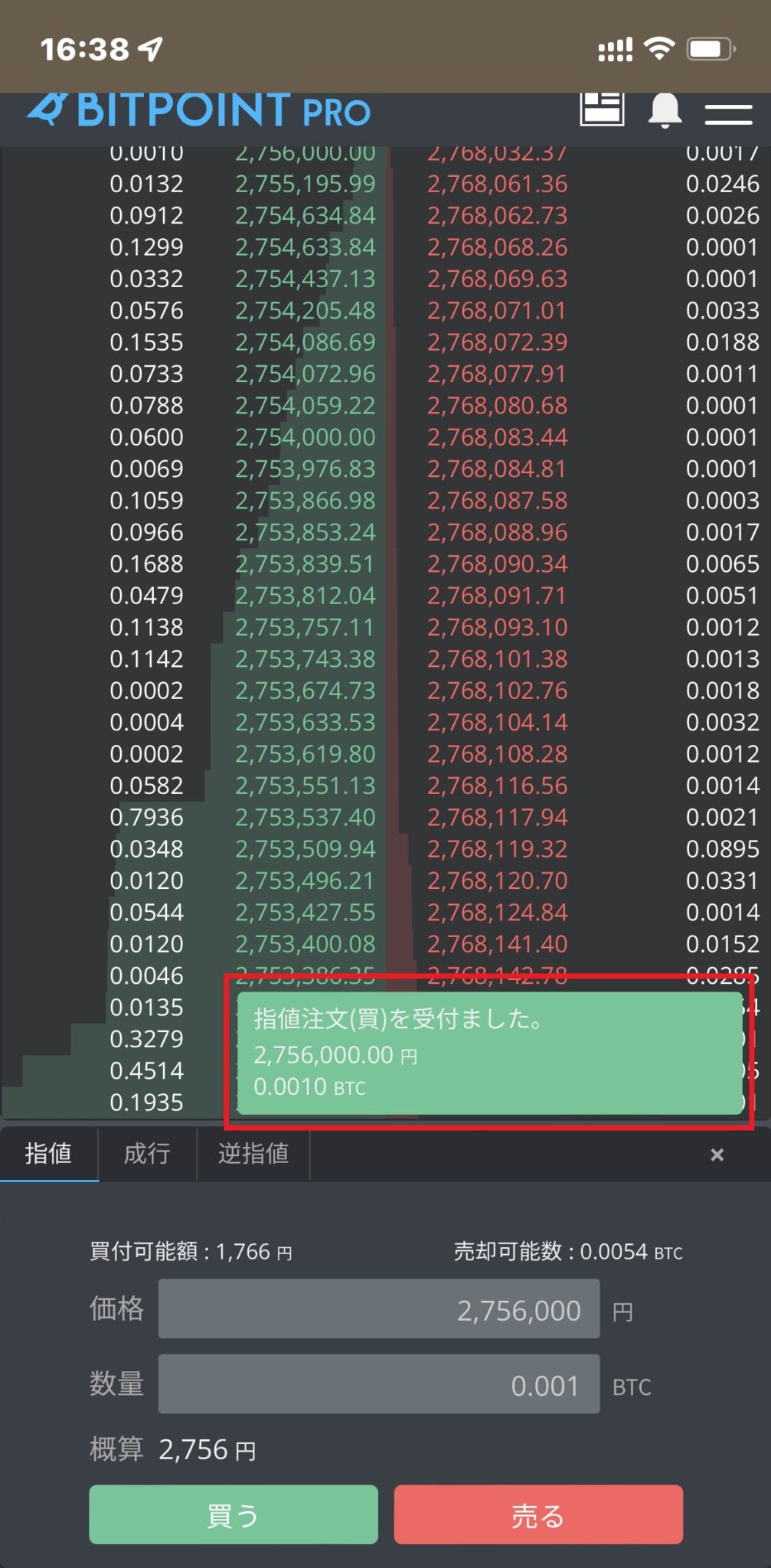Open the news/board panel icon in the header

(x=602, y=109)
